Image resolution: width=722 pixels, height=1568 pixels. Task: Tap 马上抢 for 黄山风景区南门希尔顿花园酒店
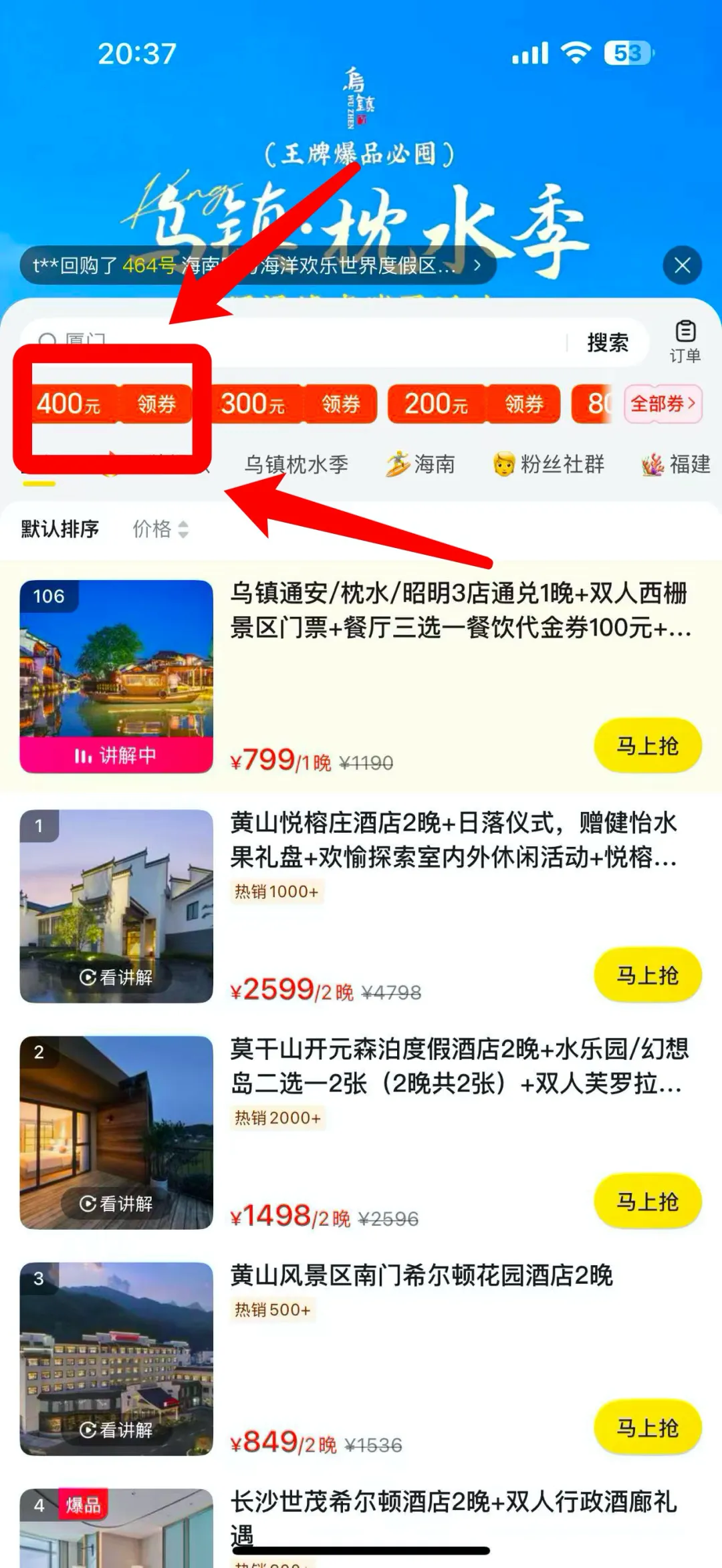pos(648,1428)
